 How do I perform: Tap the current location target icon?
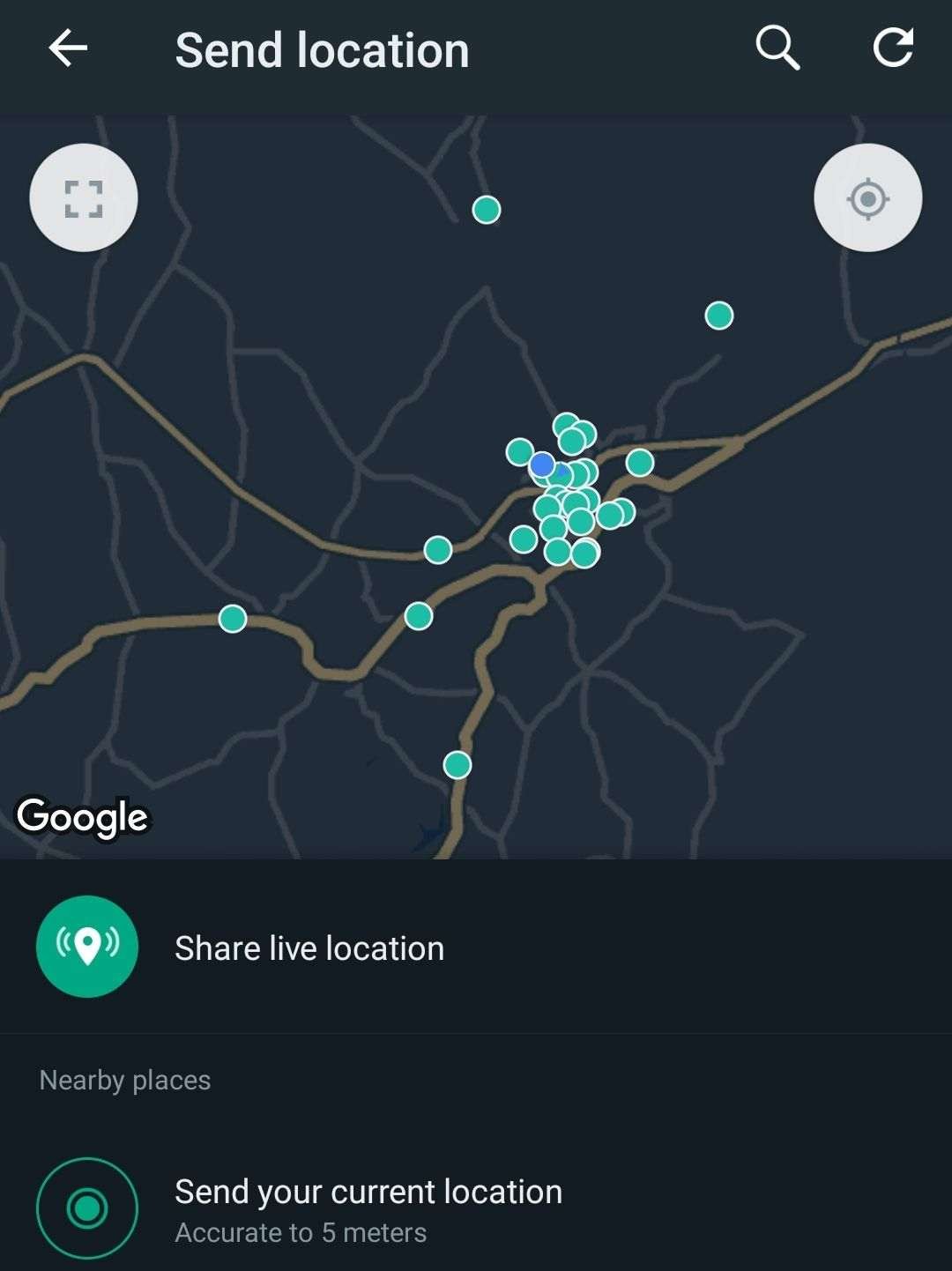[x=86, y=1207]
